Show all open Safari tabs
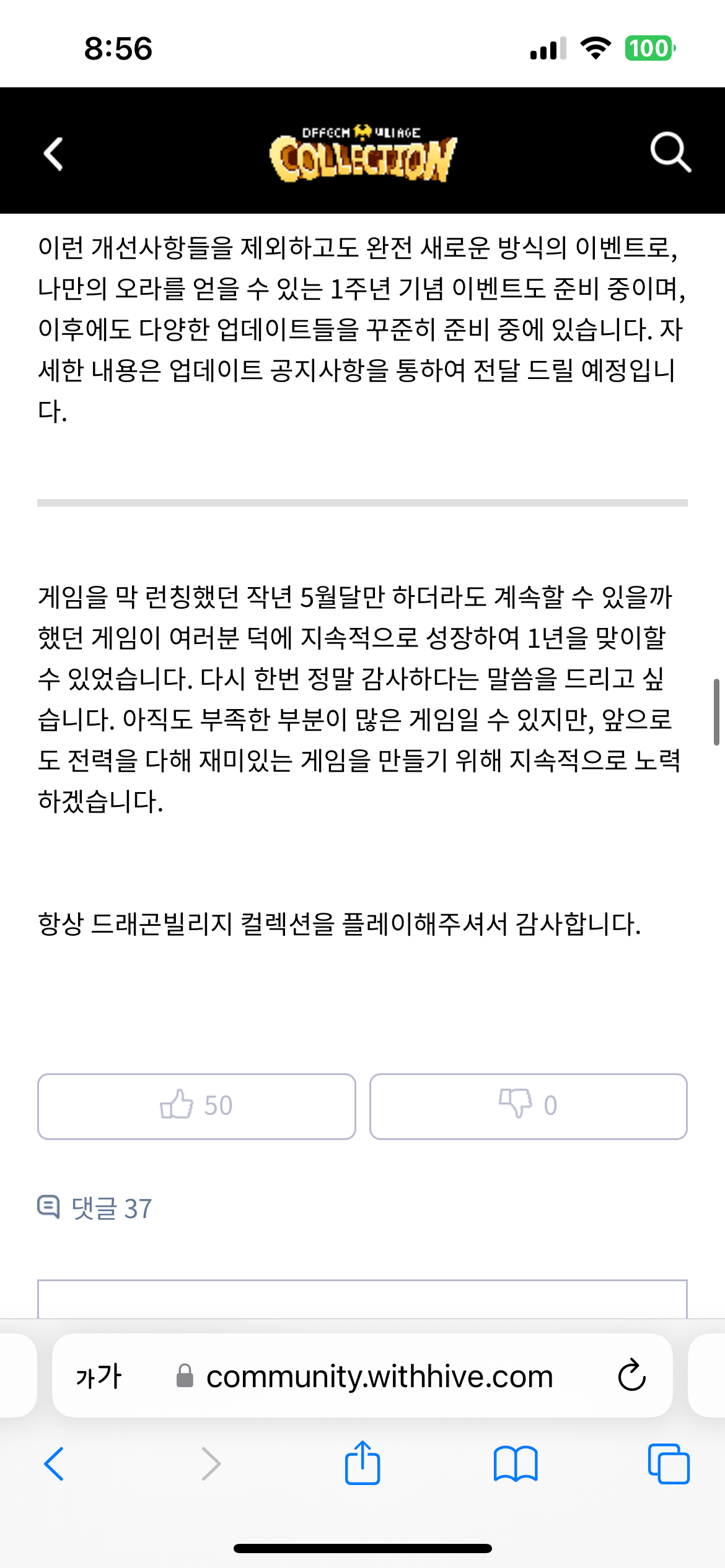The image size is (725, 1568). [668, 1464]
